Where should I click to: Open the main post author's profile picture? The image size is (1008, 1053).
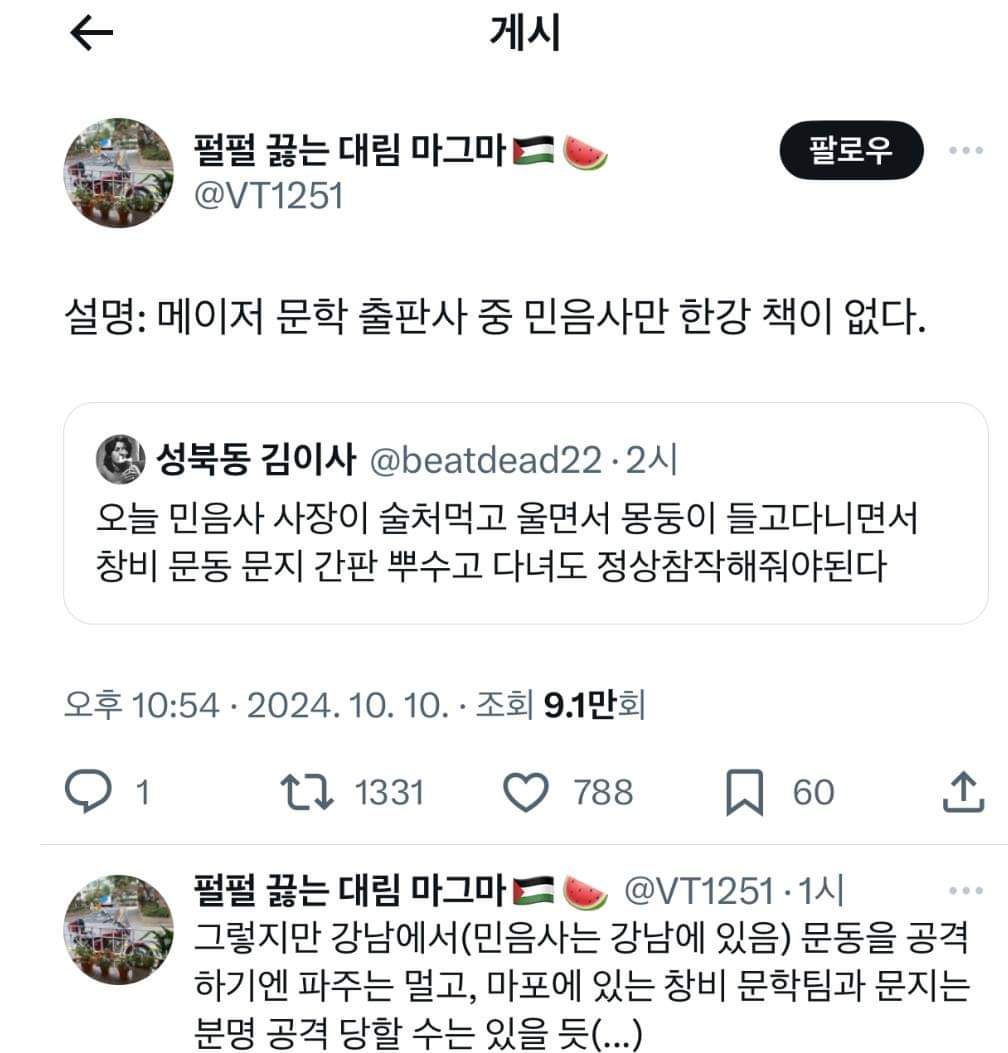coord(118,173)
